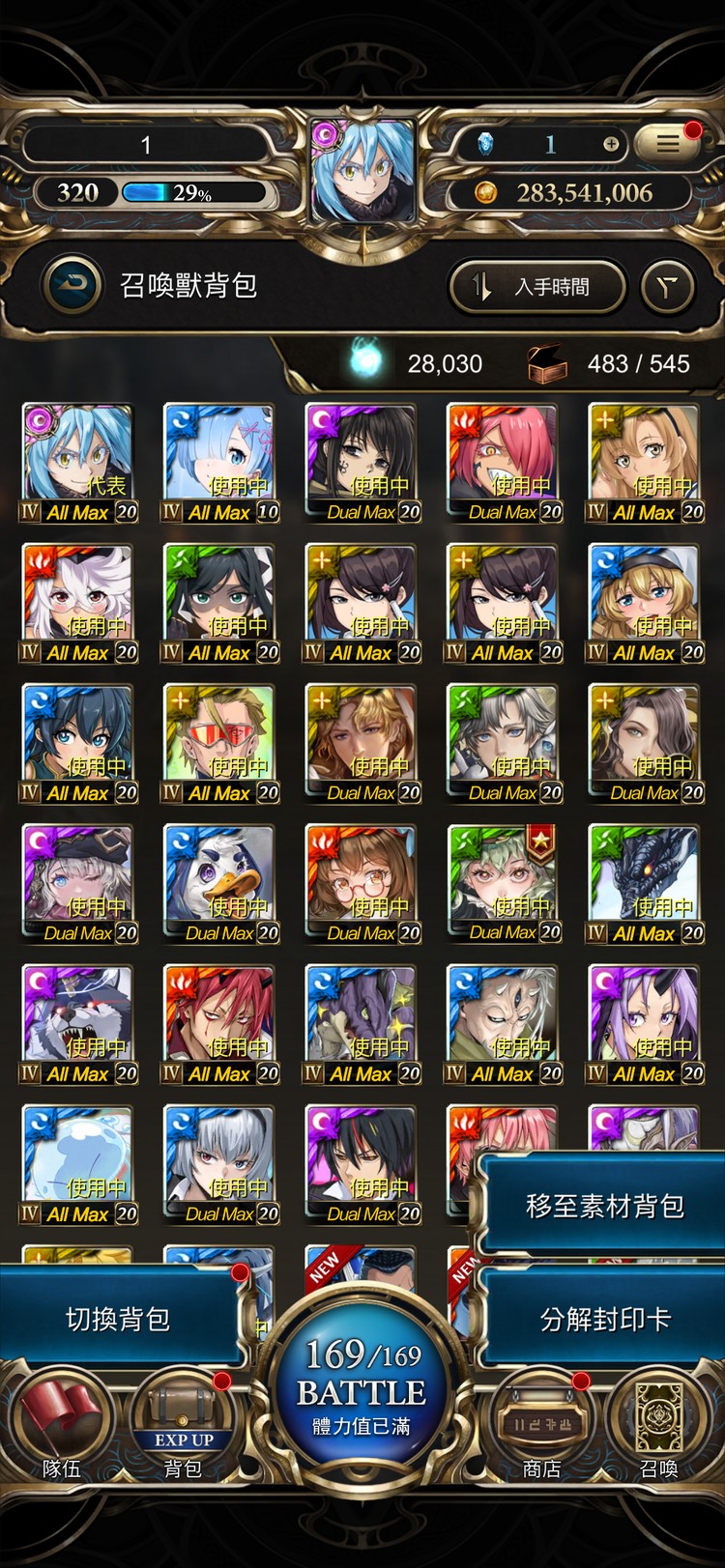Go back from the 召喚獸背包 screen
Screen dimensions: 725x1568
coord(73,285)
